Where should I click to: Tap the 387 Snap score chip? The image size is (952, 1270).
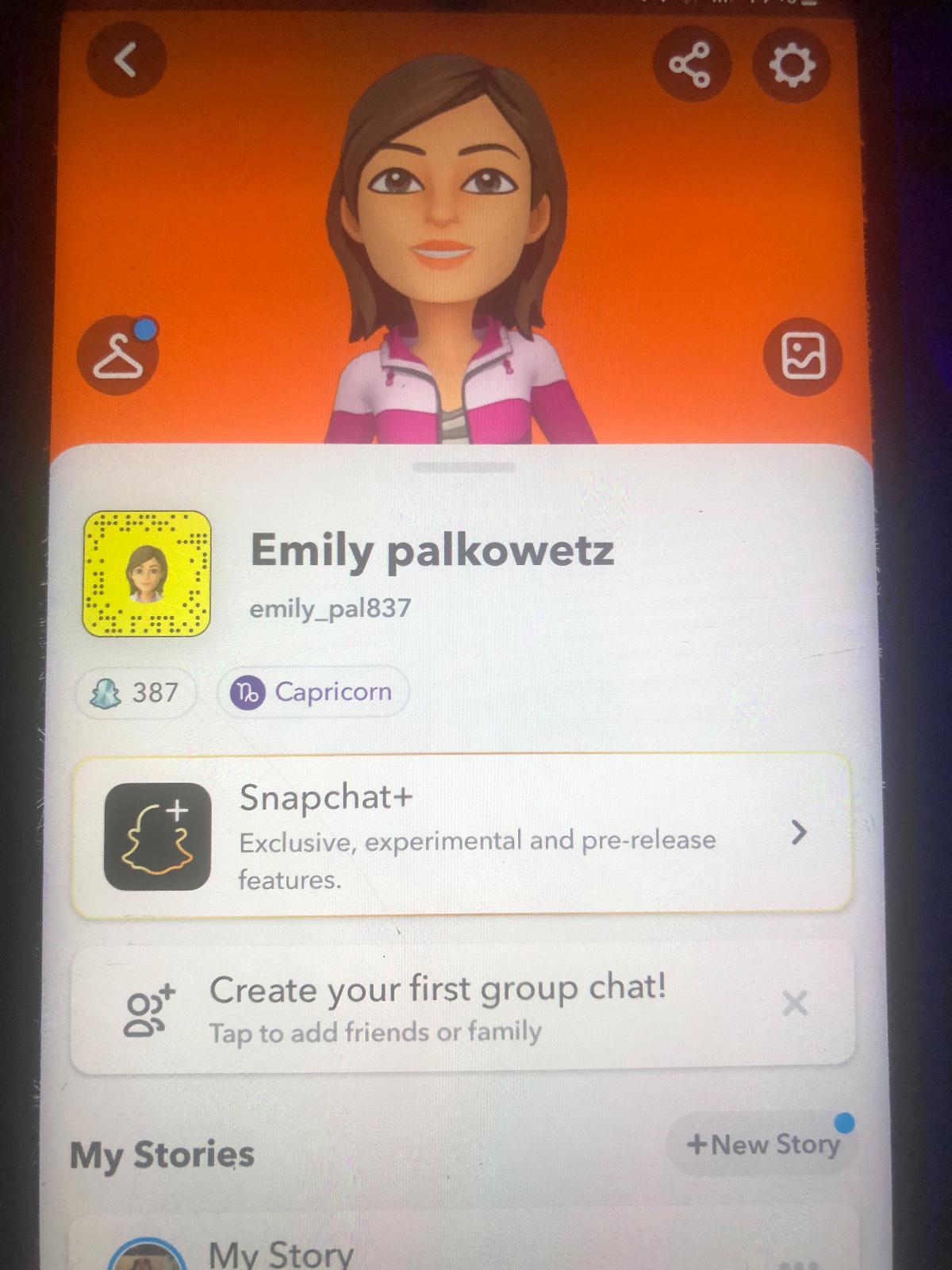[135, 693]
